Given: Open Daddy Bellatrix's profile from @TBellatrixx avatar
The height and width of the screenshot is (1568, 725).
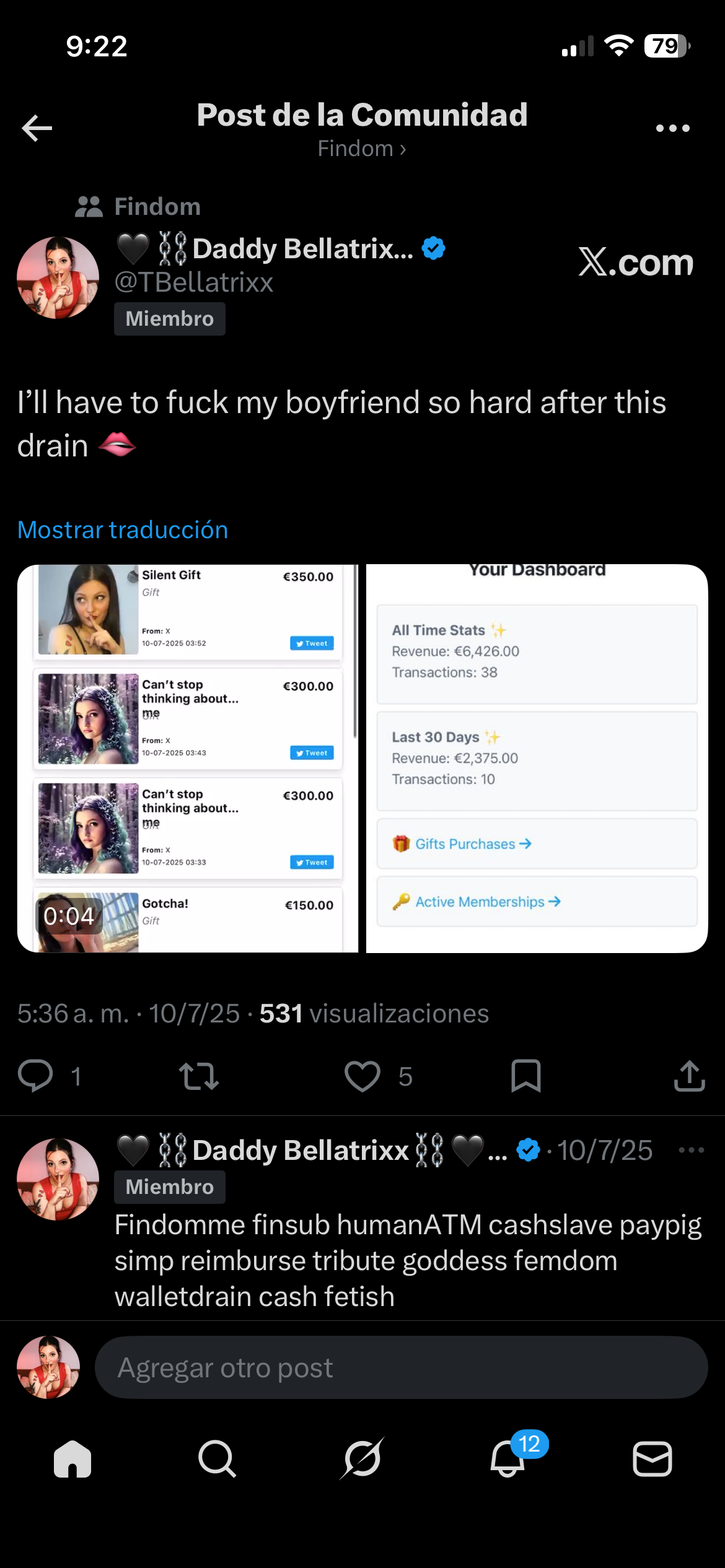Looking at the screenshot, I should [x=58, y=277].
